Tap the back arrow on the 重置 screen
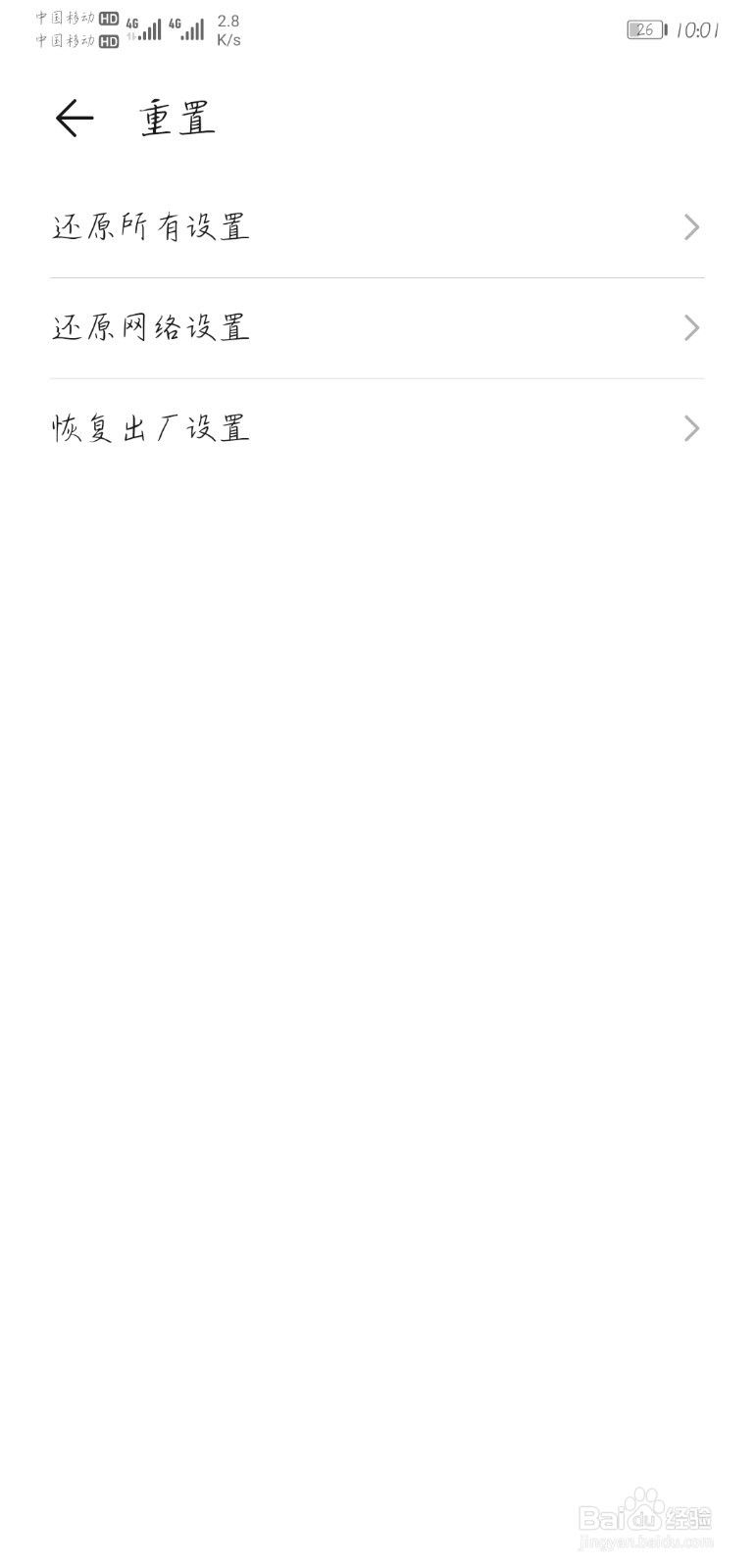Image resolution: width=755 pixels, height=1568 pixels. click(x=74, y=117)
